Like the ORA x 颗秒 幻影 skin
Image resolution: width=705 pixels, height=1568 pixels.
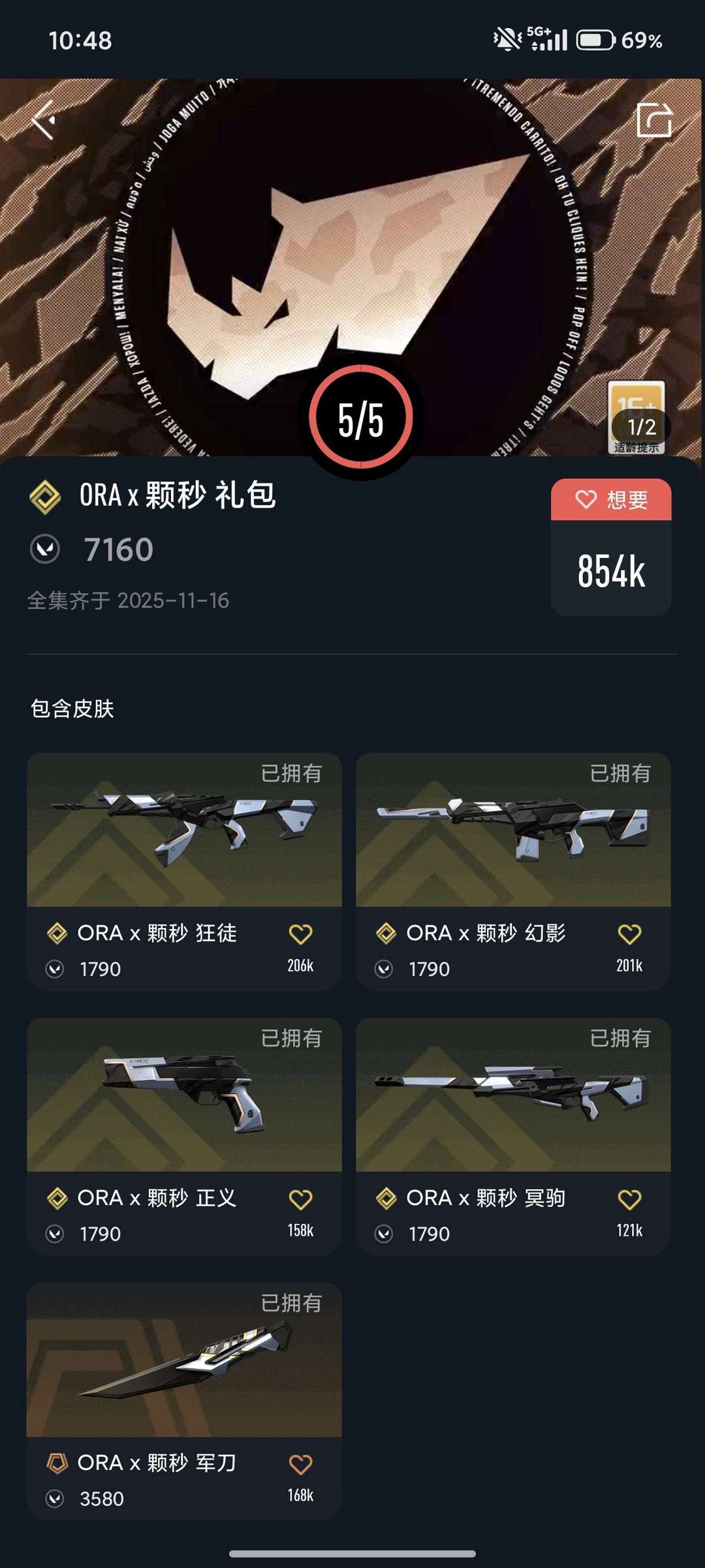(x=629, y=934)
